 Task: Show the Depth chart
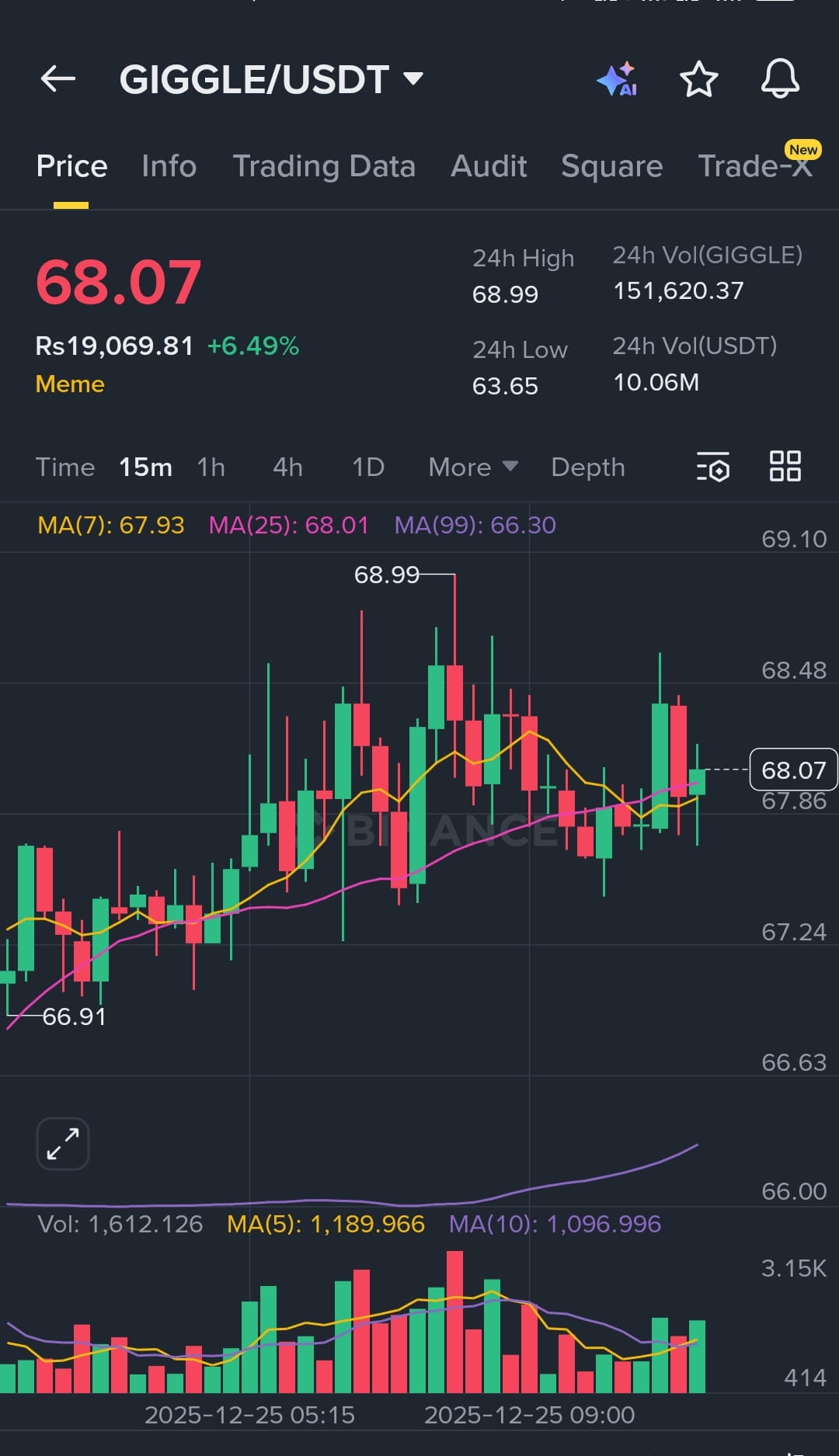(x=587, y=467)
